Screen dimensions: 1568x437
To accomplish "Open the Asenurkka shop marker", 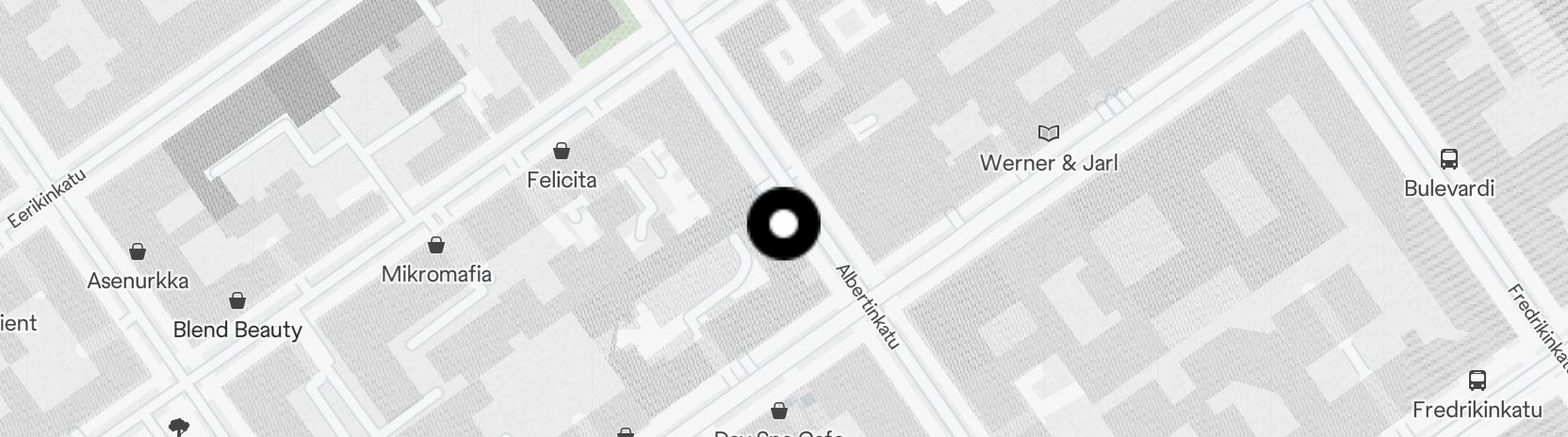I will (138, 251).
